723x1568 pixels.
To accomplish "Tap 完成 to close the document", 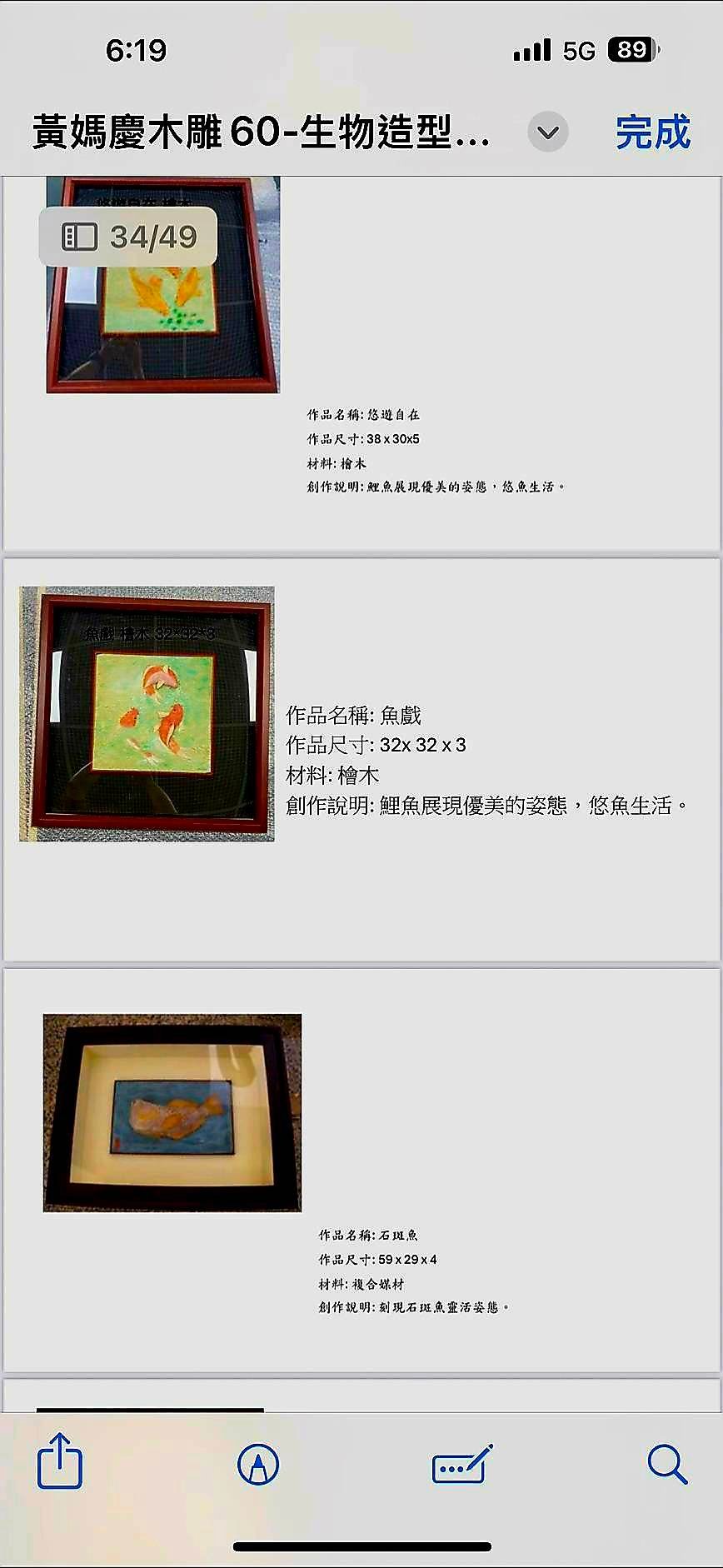I will click(653, 132).
